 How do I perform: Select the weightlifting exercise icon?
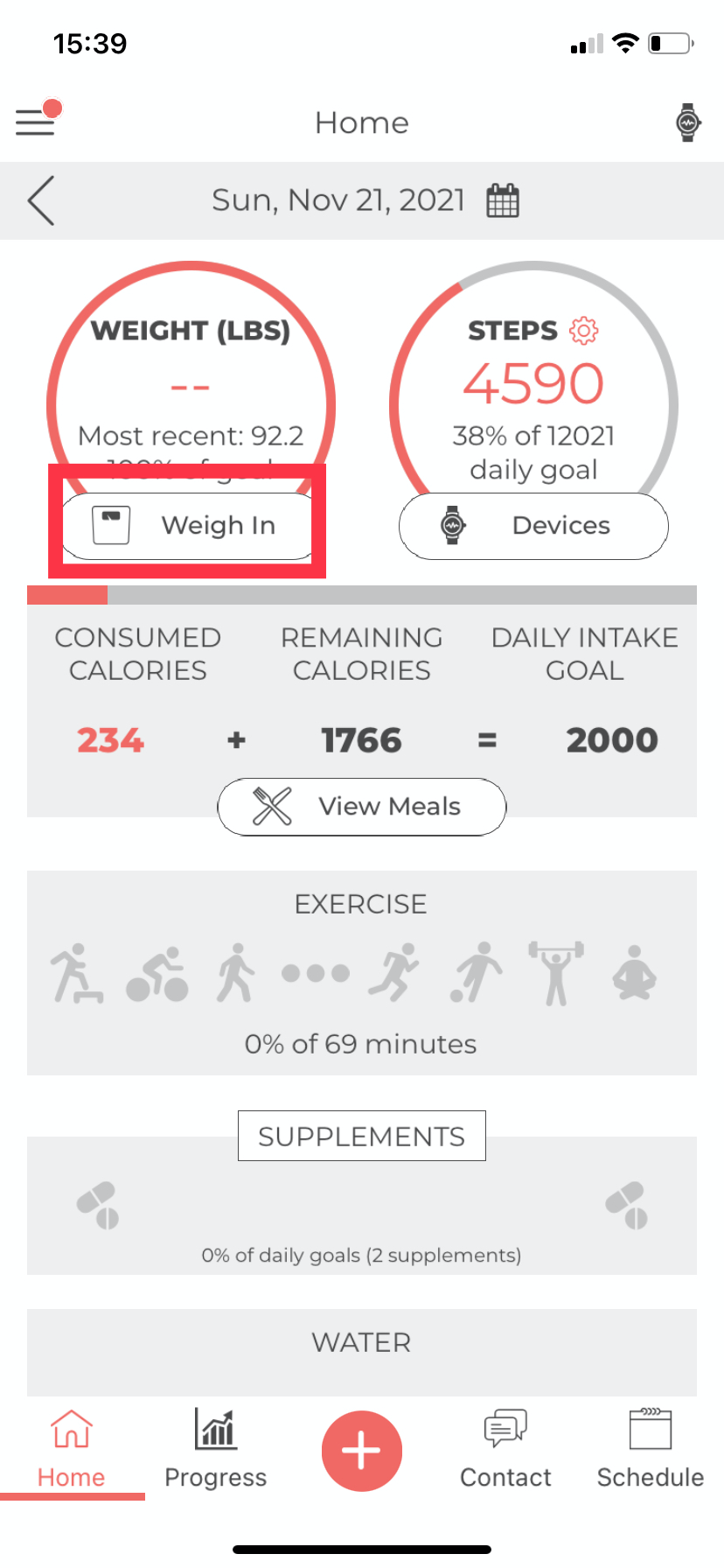(555, 973)
